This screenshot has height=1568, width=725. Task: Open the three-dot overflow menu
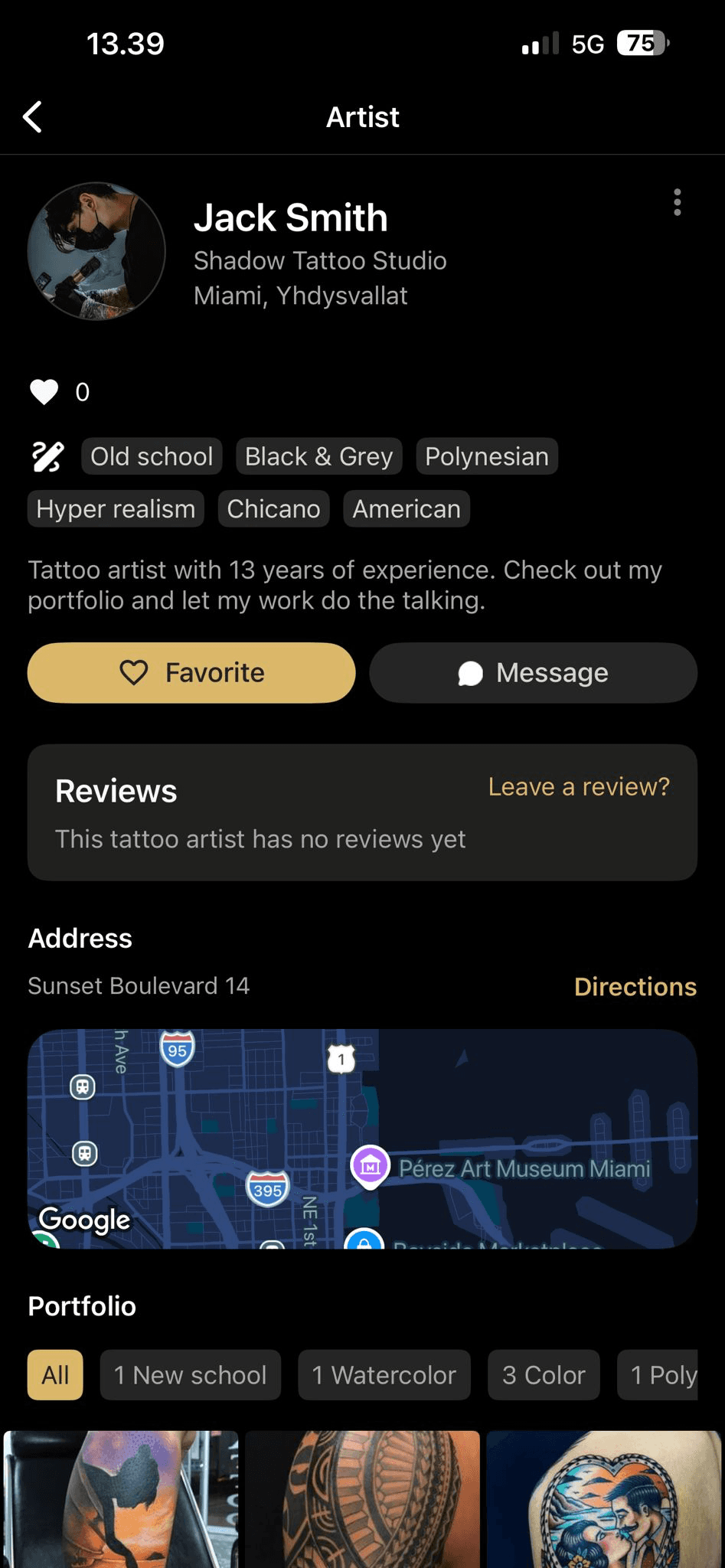pyautogui.click(x=677, y=203)
